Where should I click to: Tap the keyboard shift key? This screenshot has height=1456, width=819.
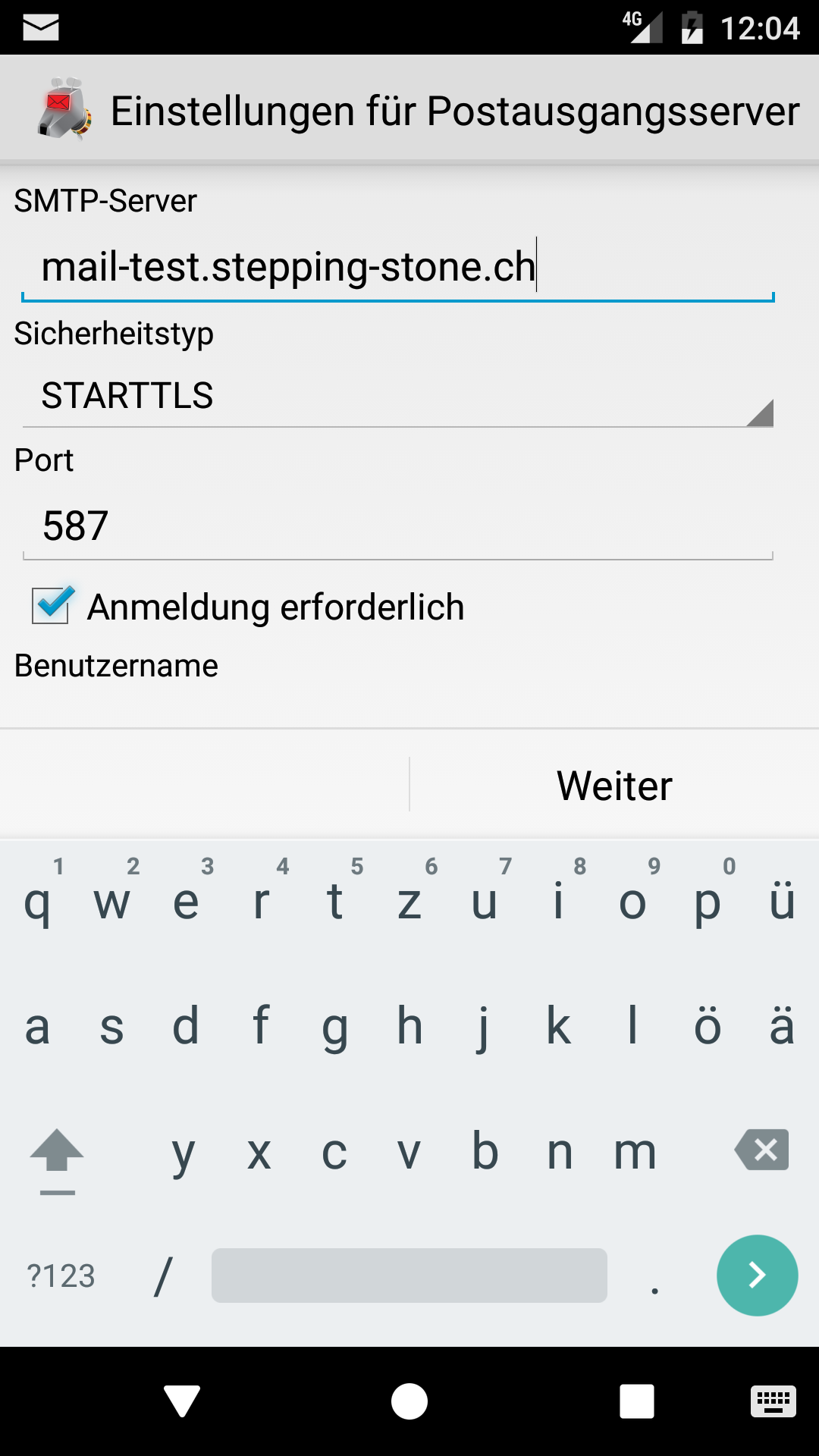(57, 1153)
